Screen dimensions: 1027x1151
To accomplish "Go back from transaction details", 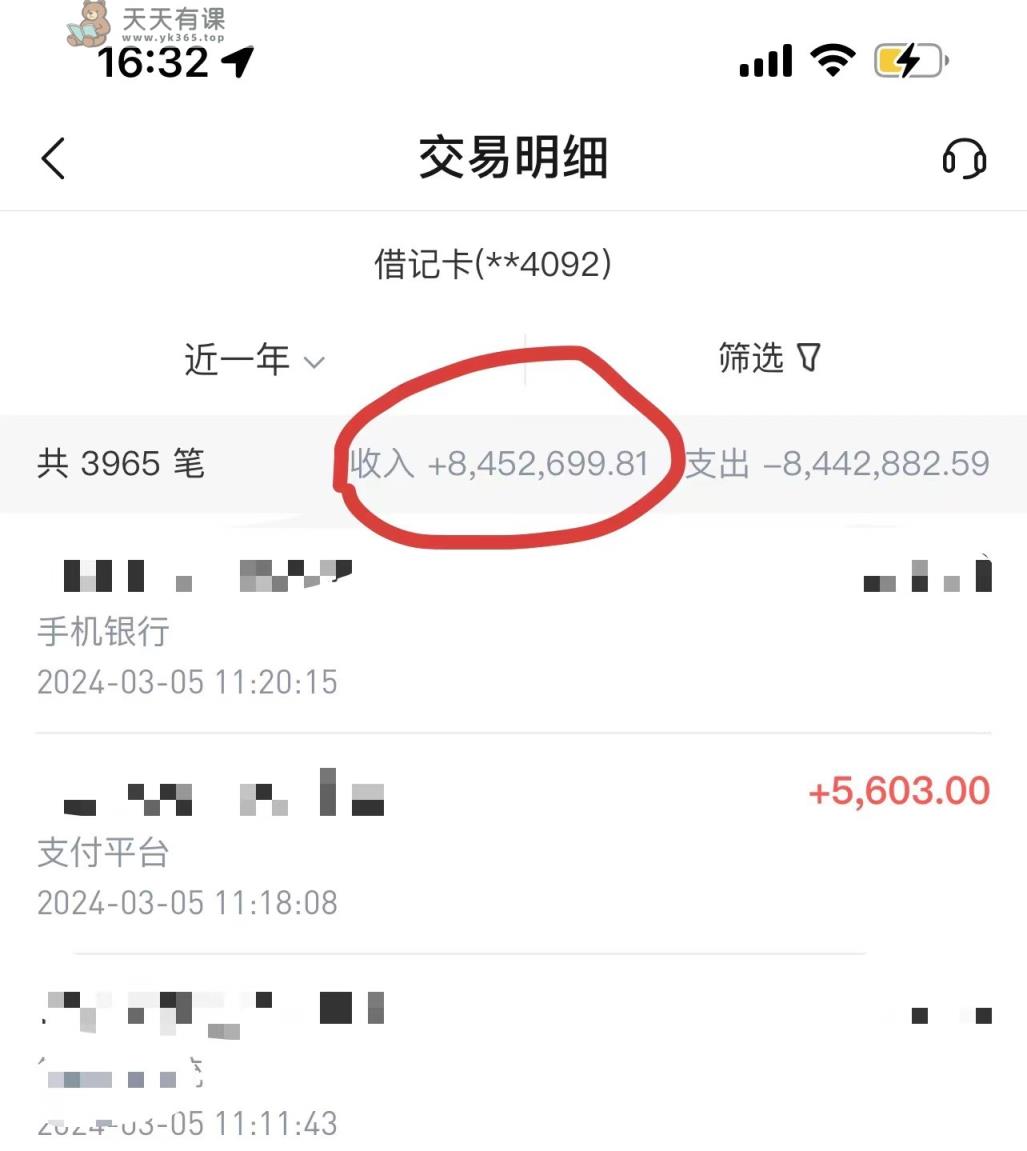I will point(54,159).
